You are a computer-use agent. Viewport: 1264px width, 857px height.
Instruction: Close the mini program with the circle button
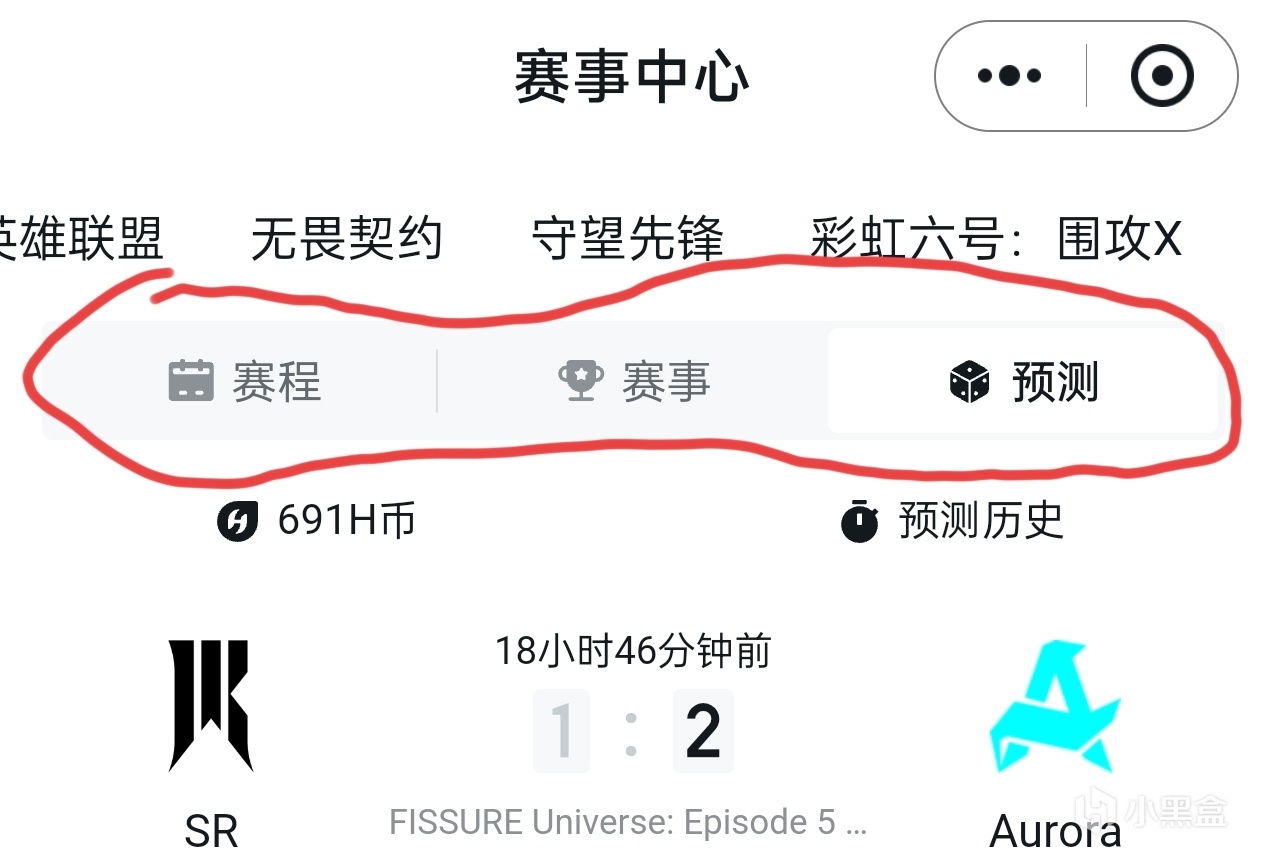(x=1162, y=76)
